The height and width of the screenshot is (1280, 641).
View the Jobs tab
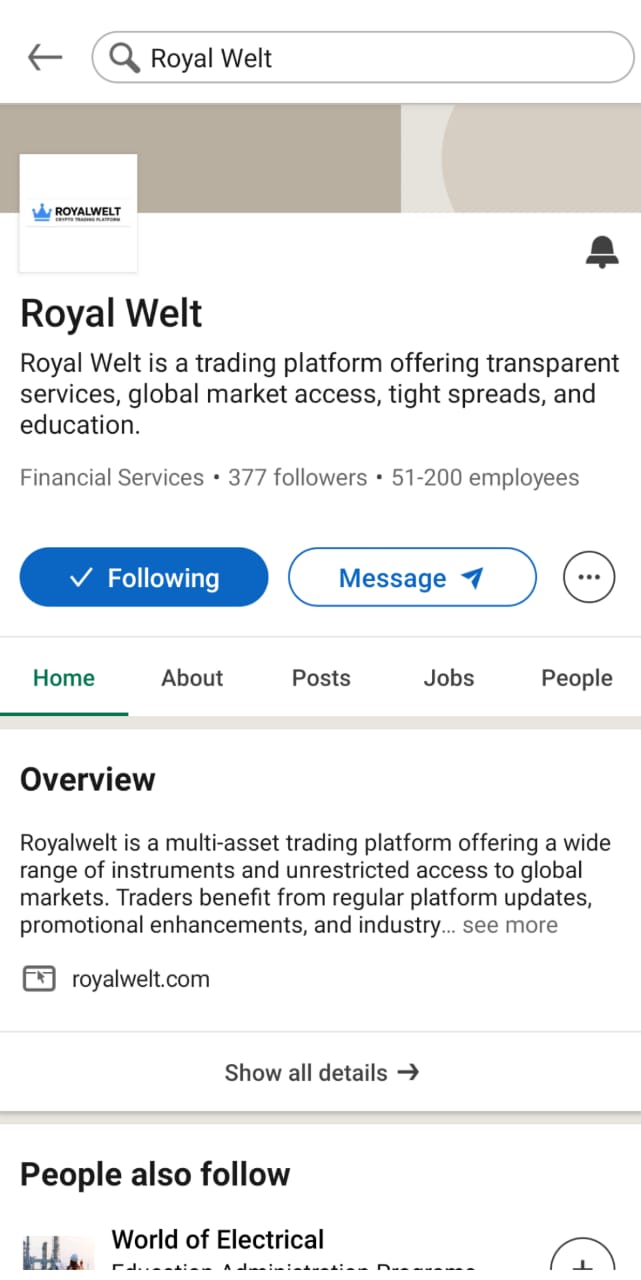[449, 678]
